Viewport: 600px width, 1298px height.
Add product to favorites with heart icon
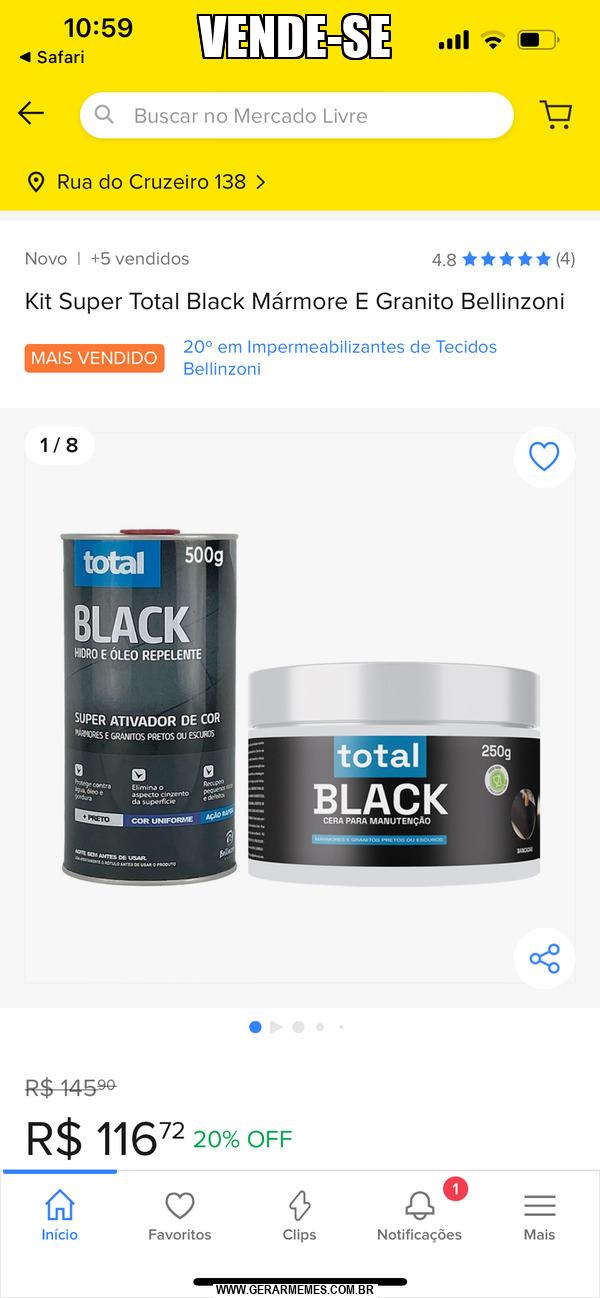click(544, 457)
